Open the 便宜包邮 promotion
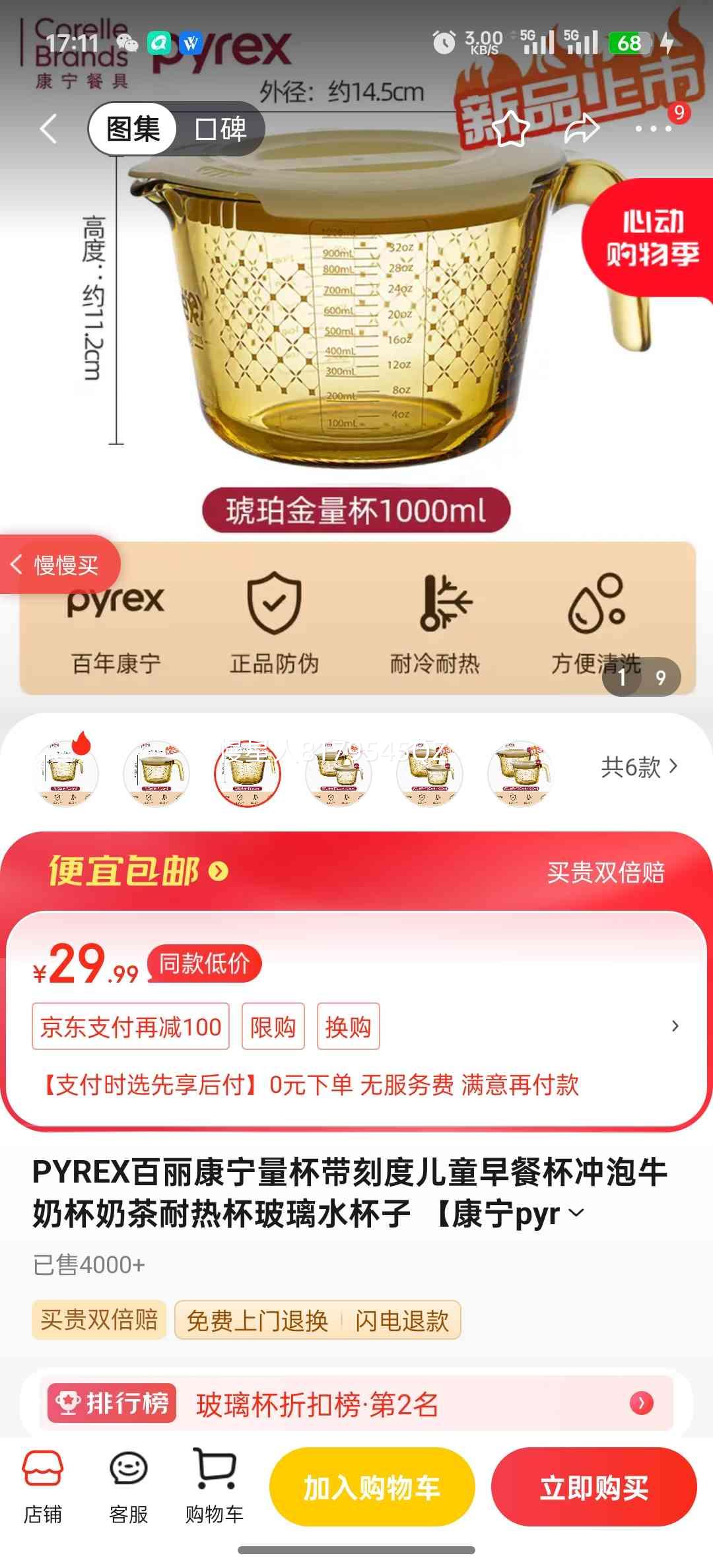The height and width of the screenshot is (1568, 713). [x=139, y=871]
